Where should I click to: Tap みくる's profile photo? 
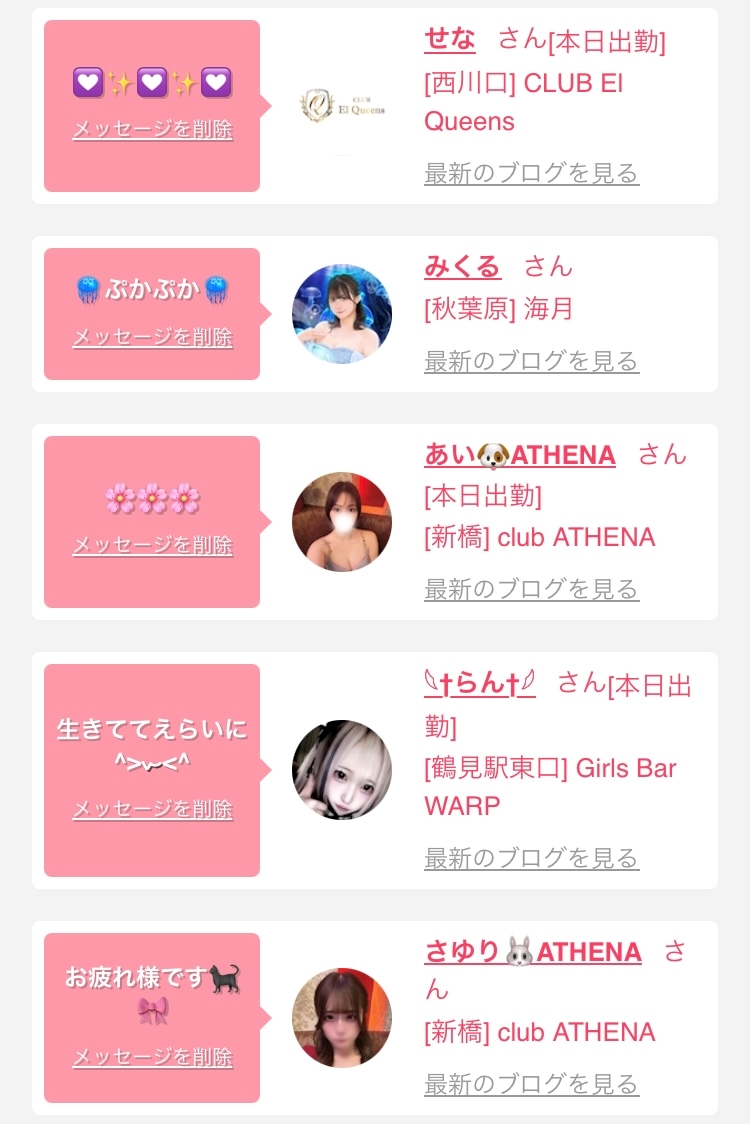pos(342,314)
